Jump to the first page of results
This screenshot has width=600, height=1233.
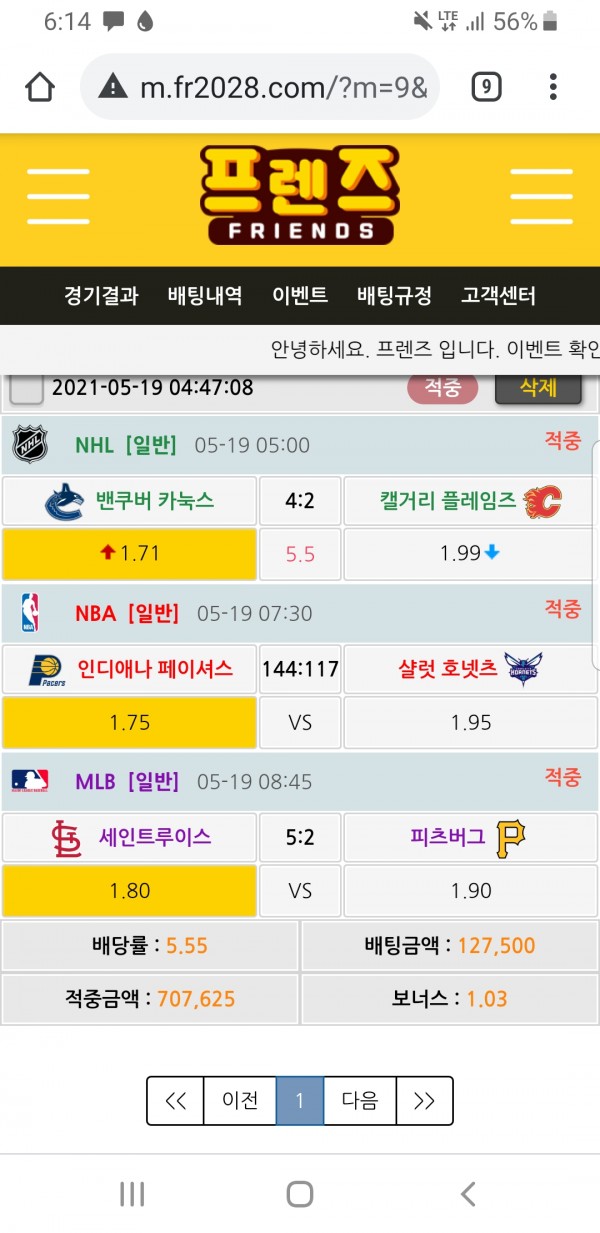pos(176,1101)
